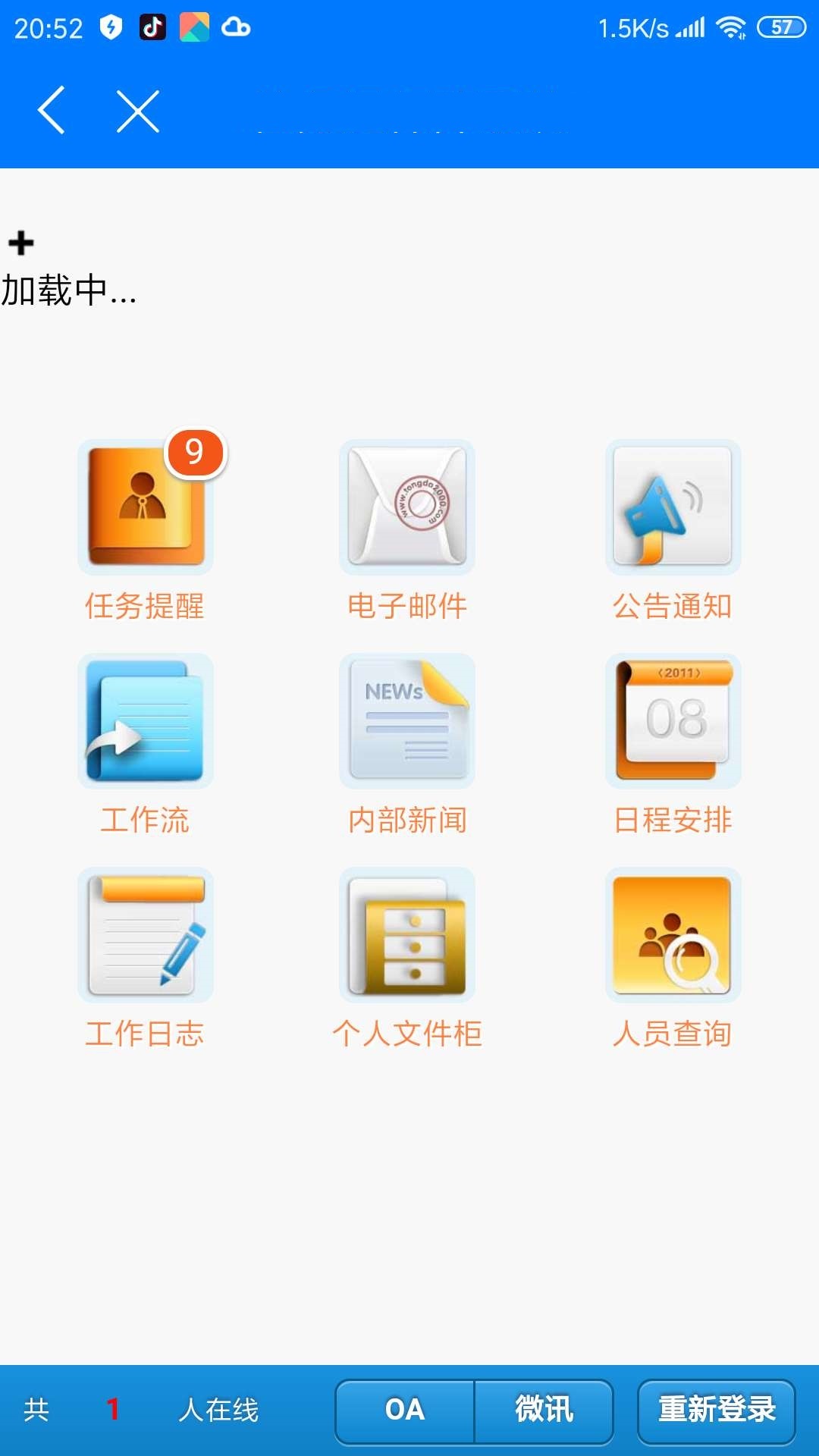Switch to the OA tab

click(x=405, y=1410)
